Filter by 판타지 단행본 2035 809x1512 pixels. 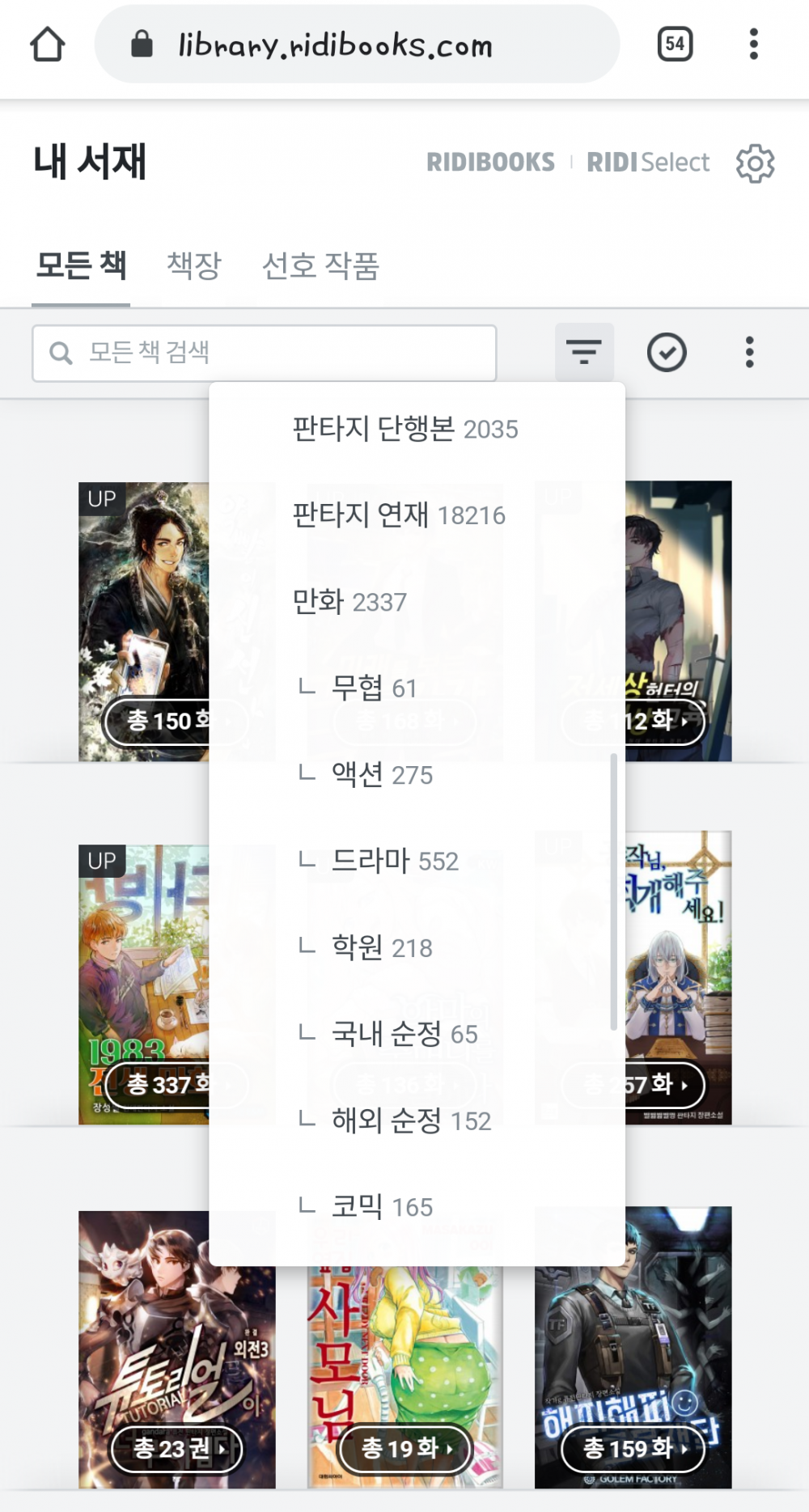404,429
